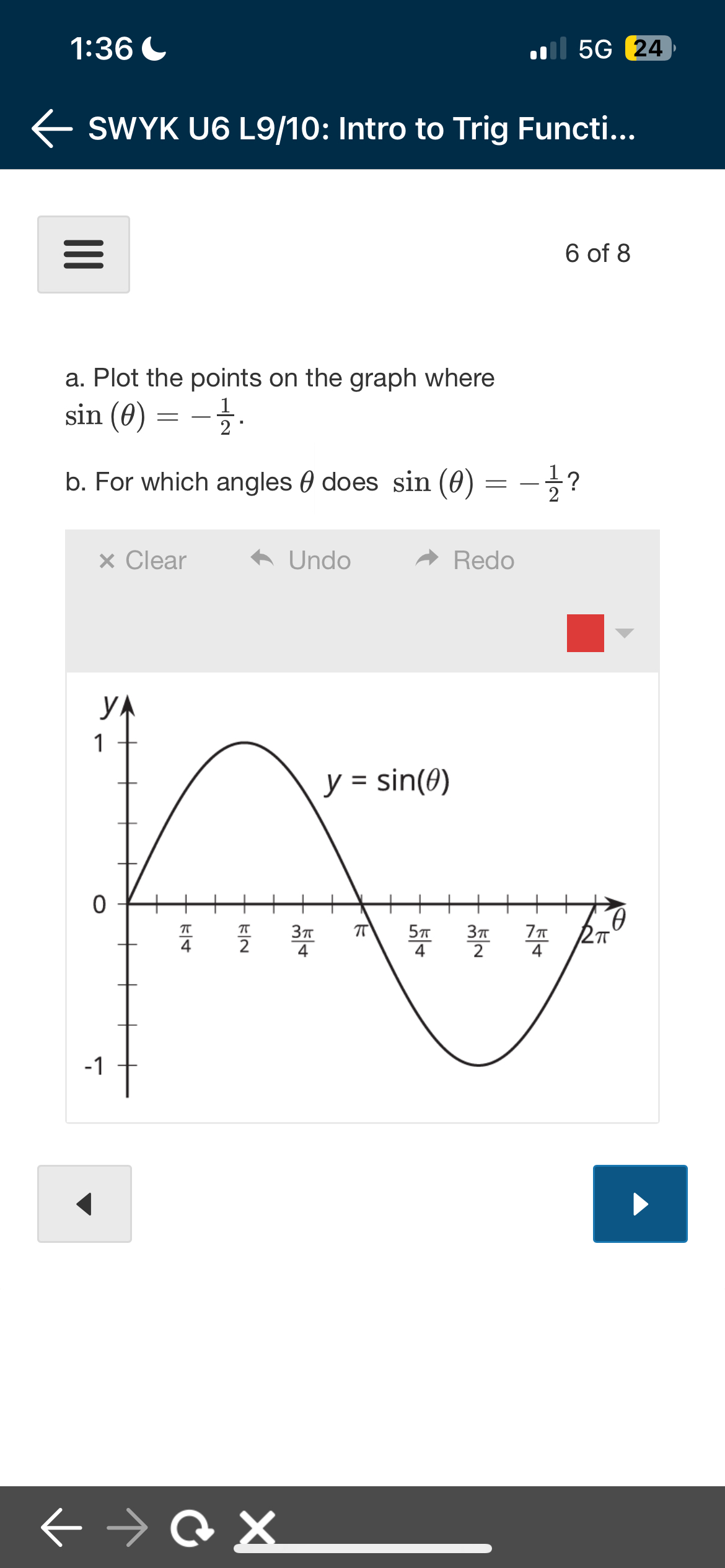
Task: Open the red color picker dropdown
Action: tap(624, 633)
